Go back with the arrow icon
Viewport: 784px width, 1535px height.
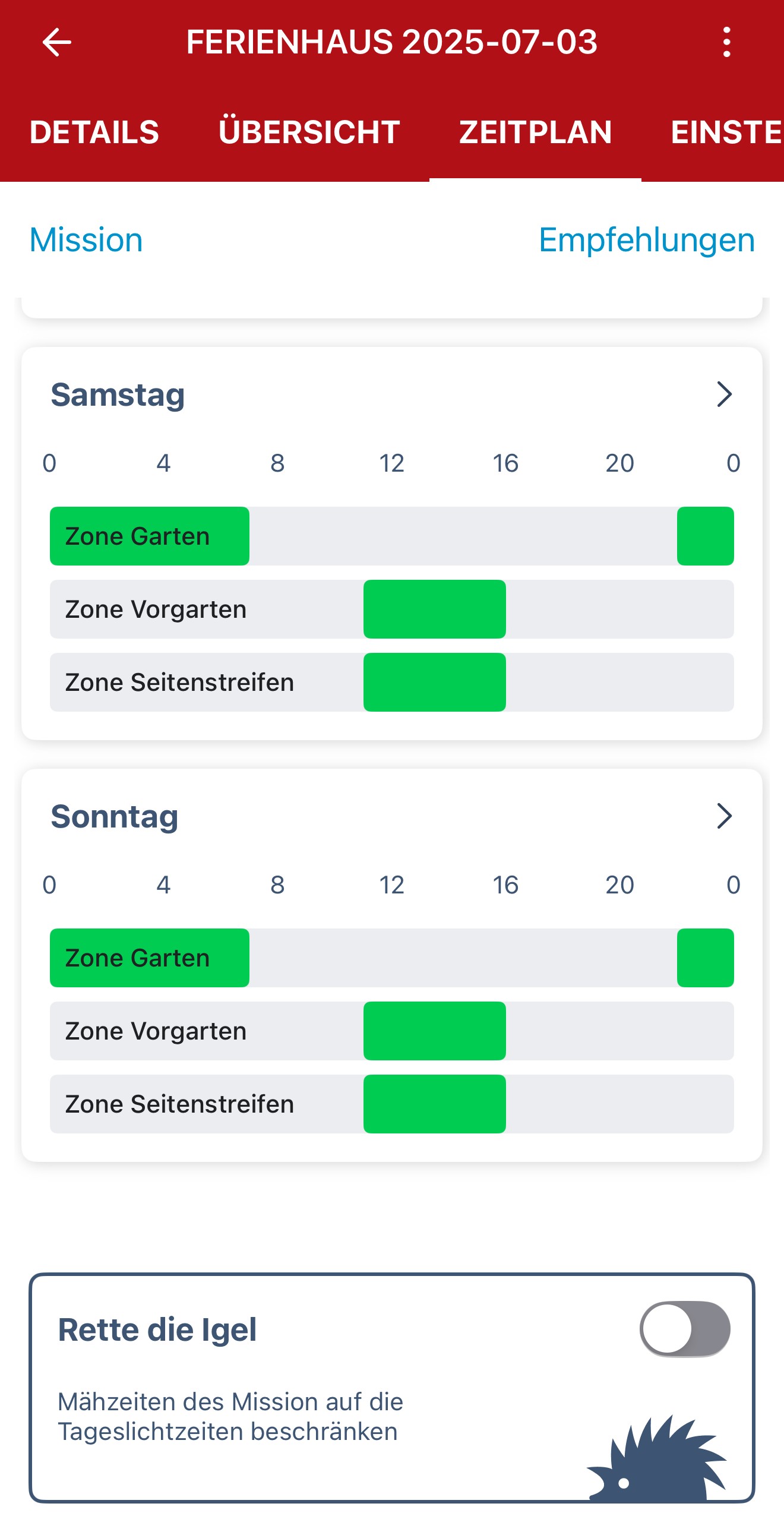56,42
